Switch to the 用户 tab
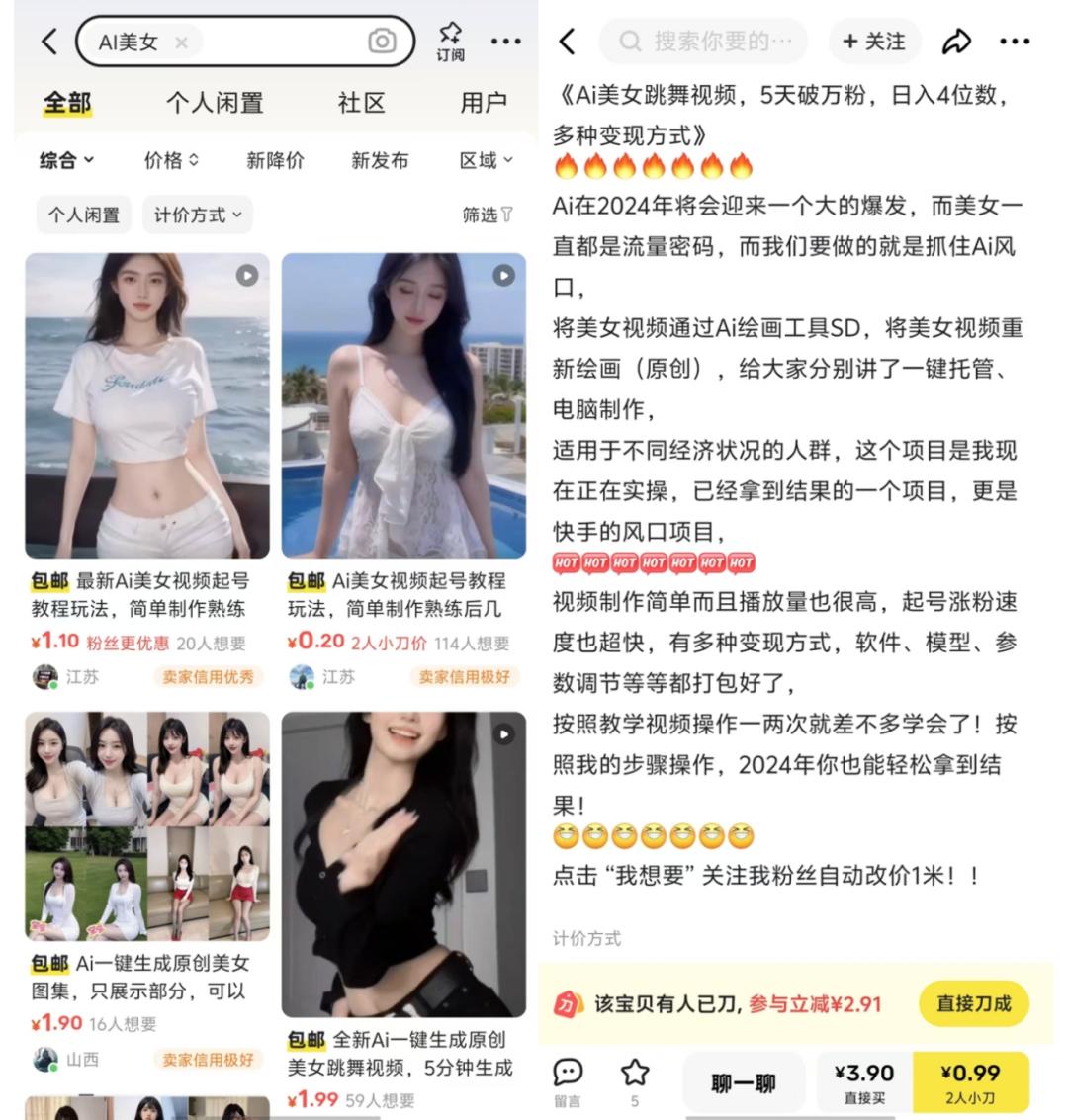This screenshot has height=1120, width=1068. [484, 102]
